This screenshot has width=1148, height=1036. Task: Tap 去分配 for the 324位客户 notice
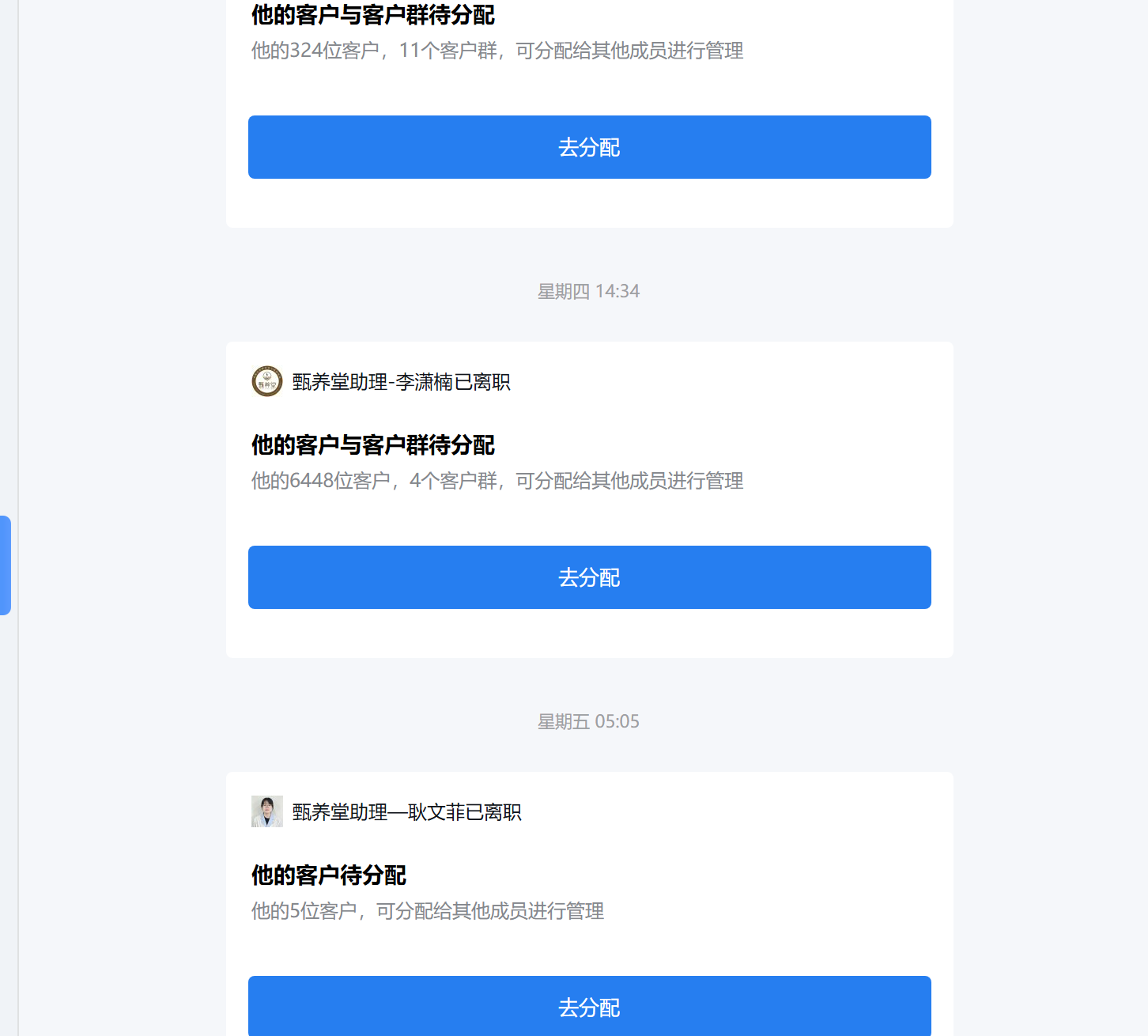click(x=589, y=147)
